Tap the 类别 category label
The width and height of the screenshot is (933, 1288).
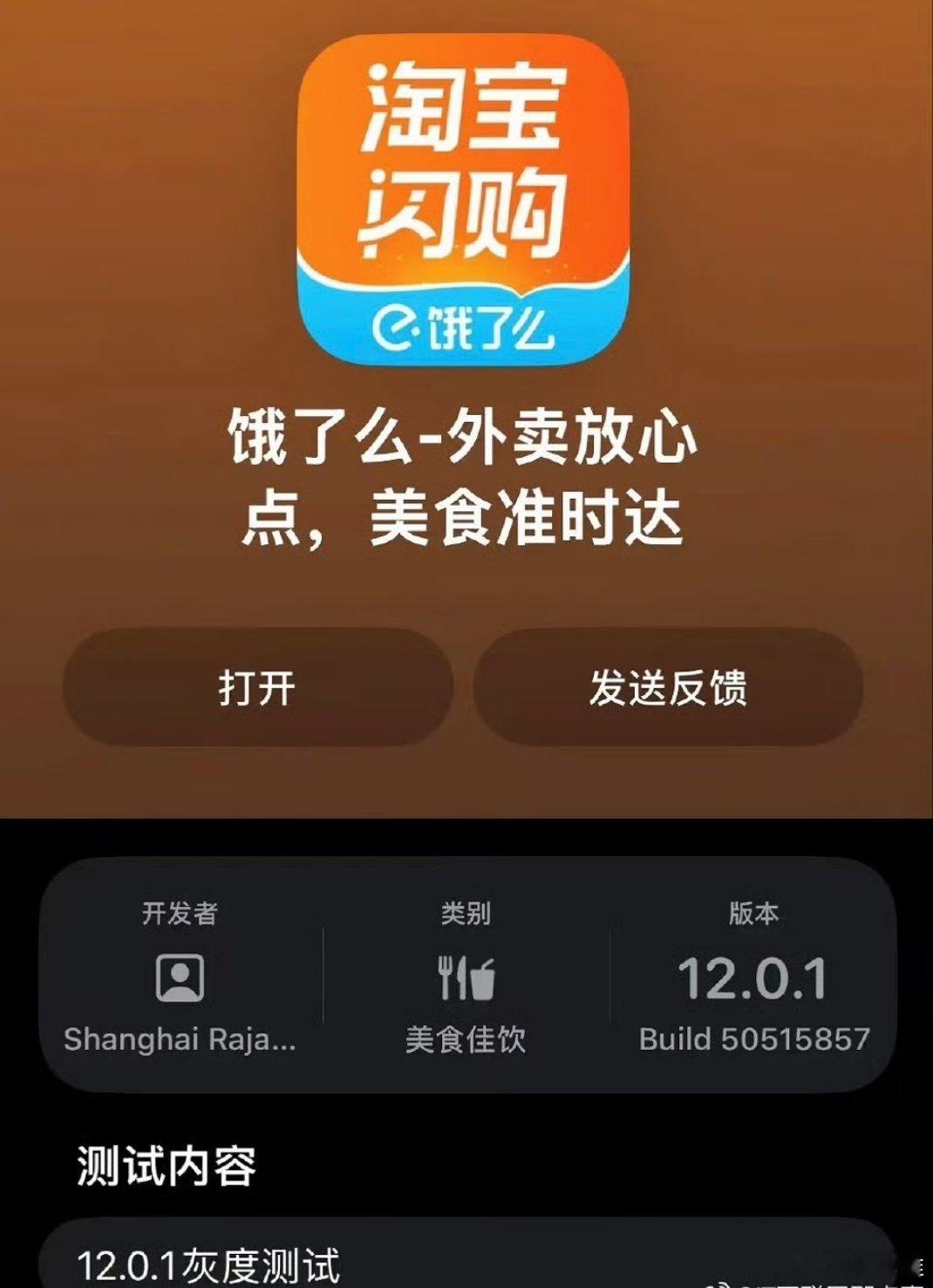pyautogui.click(x=466, y=914)
